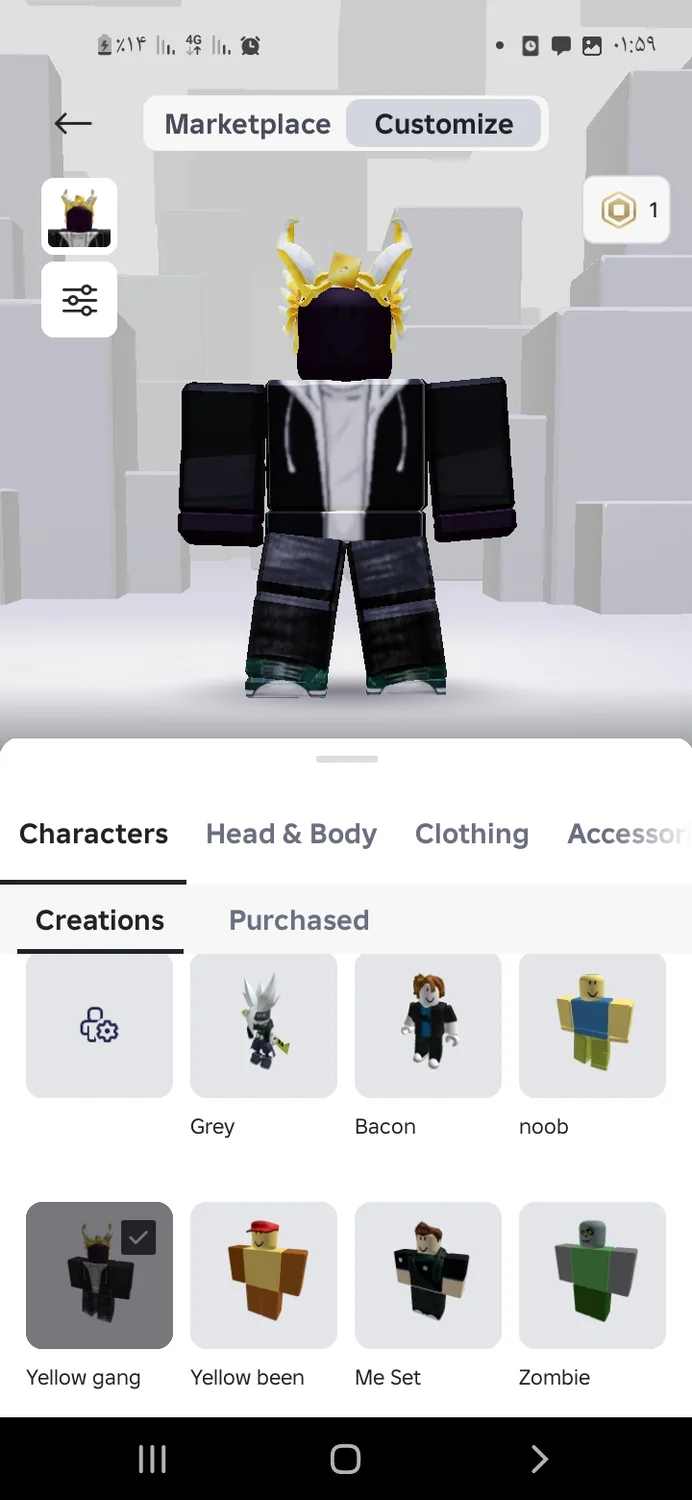Select the Creations sub-tab
The height and width of the screenshot is (1500, 692).
tap(100, 920)
